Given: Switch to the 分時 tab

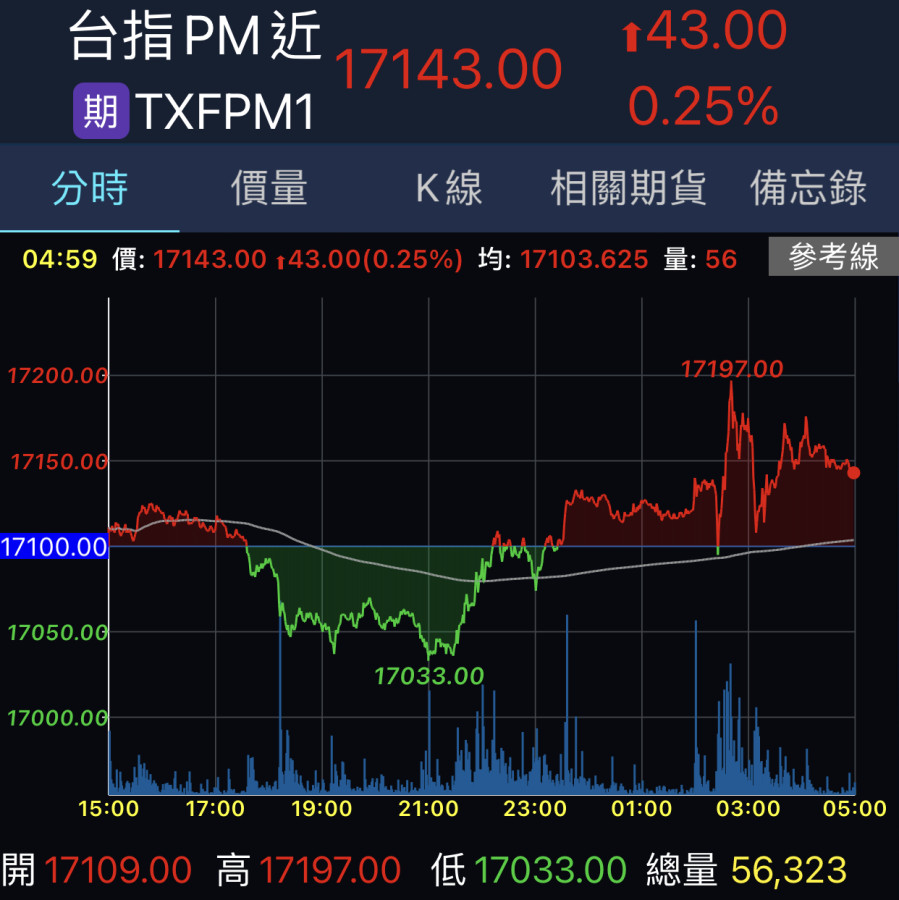Looking at the screenshot, I should click(90, 188).
